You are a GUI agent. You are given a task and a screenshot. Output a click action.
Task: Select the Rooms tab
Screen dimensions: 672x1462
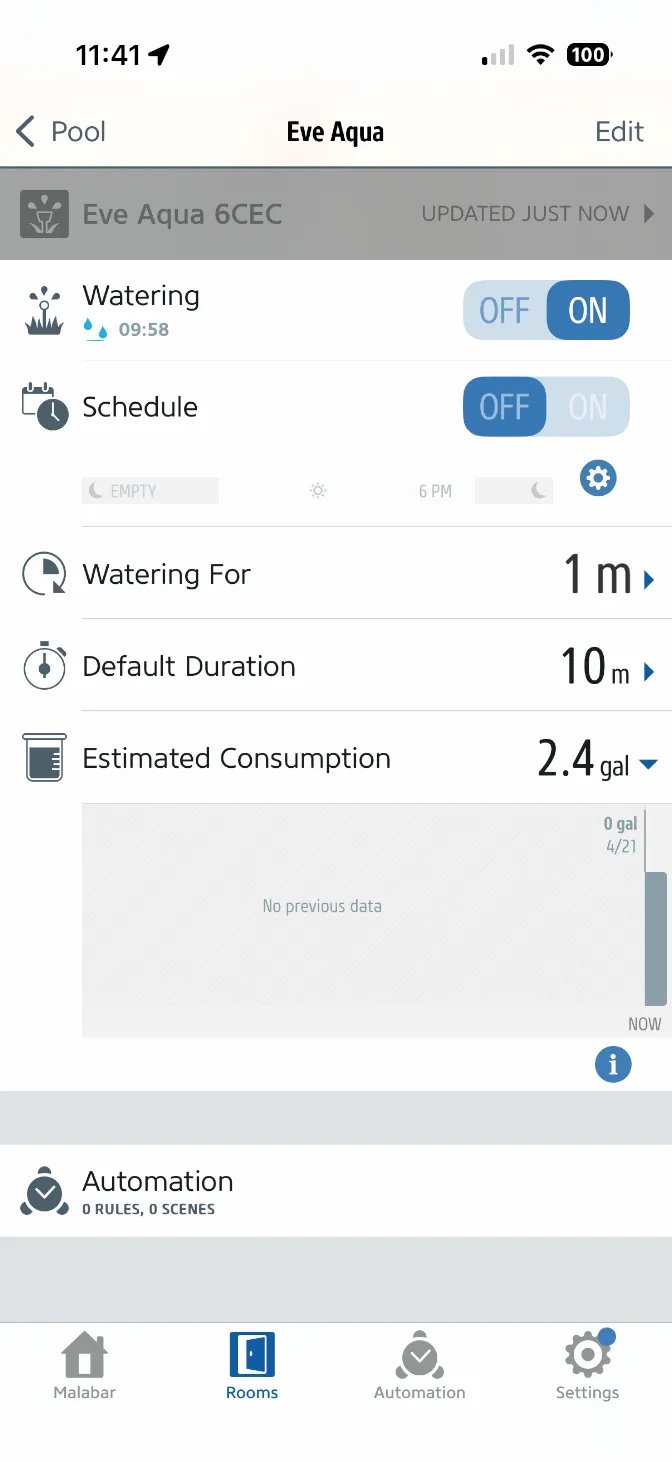(252, 1366)
